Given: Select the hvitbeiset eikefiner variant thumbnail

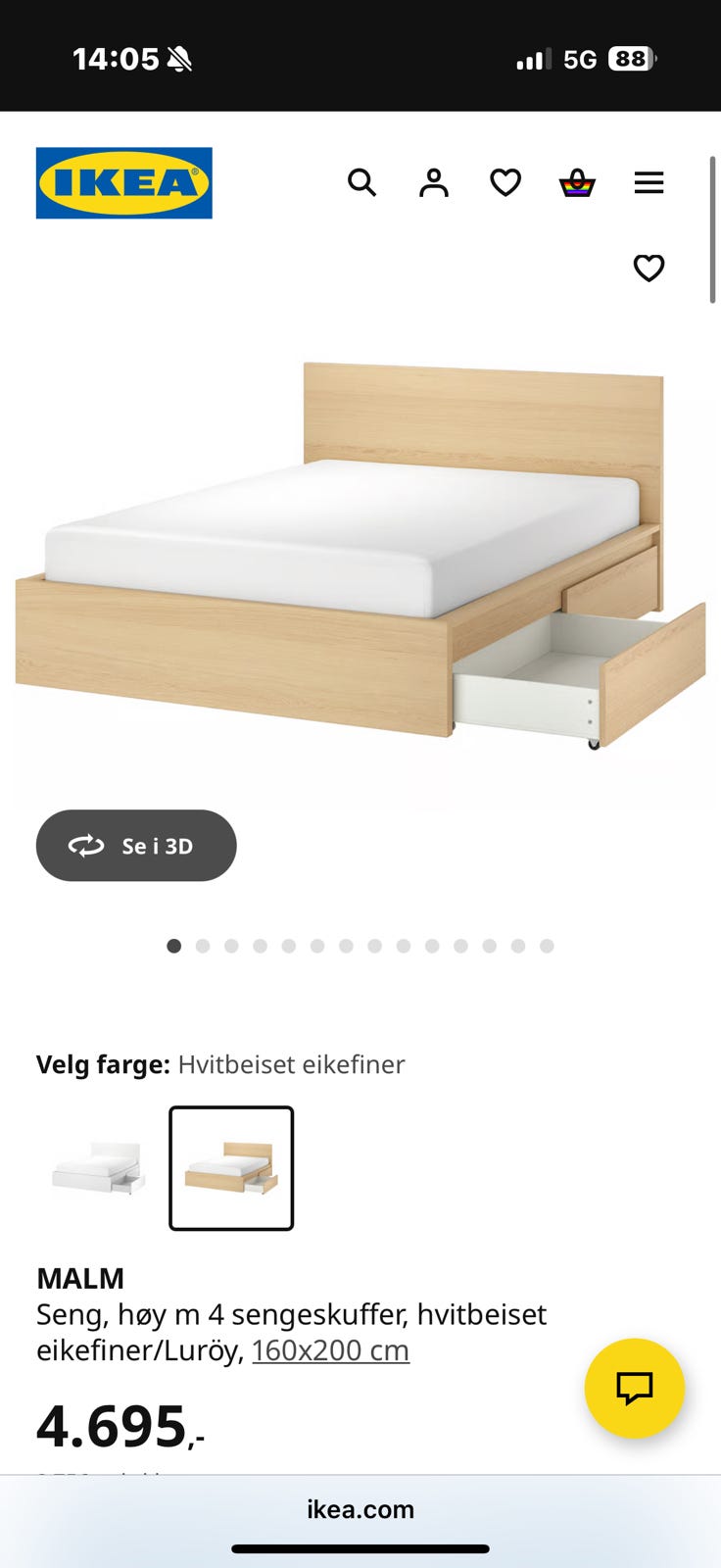Looking at the screenshot, I should (230, 1168).
